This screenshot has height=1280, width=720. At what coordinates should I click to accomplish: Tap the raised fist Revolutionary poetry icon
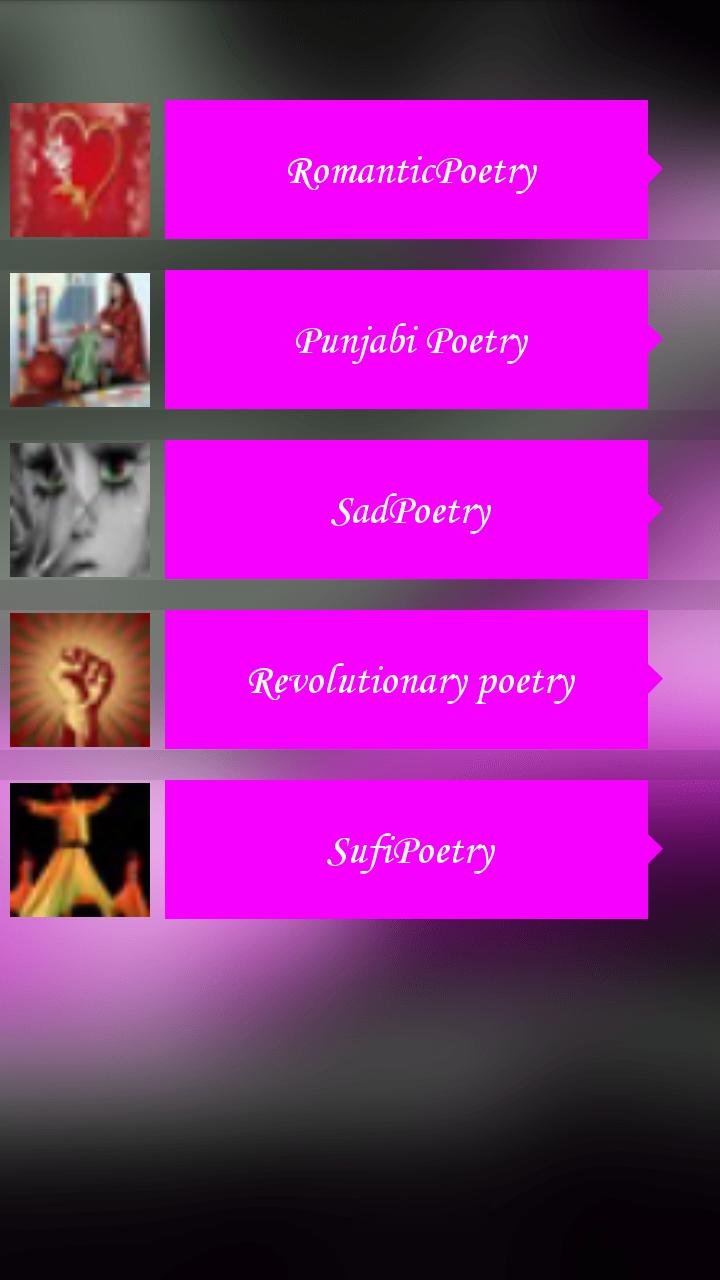click(x=80, y=679)
